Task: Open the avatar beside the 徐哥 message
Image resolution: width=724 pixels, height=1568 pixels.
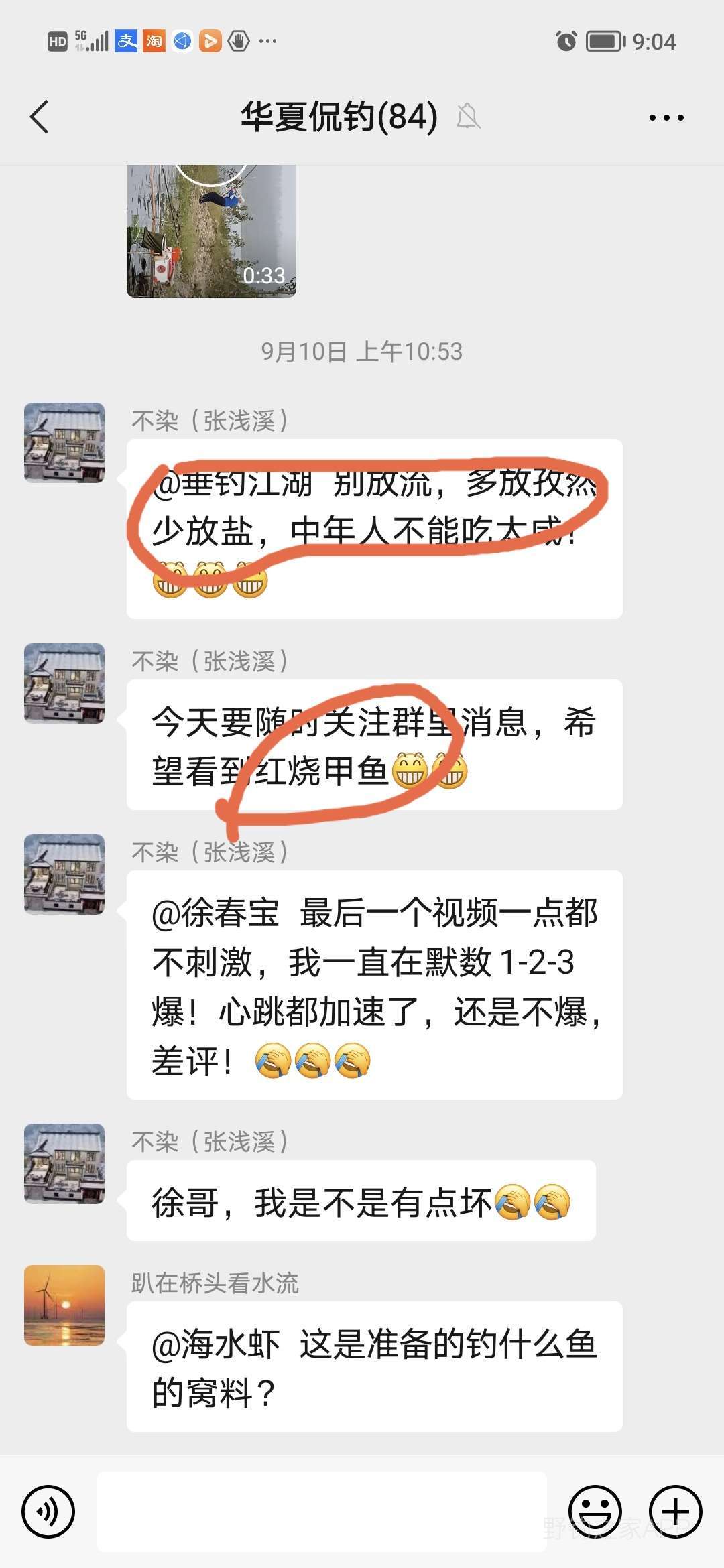Action: (64, 1163)
